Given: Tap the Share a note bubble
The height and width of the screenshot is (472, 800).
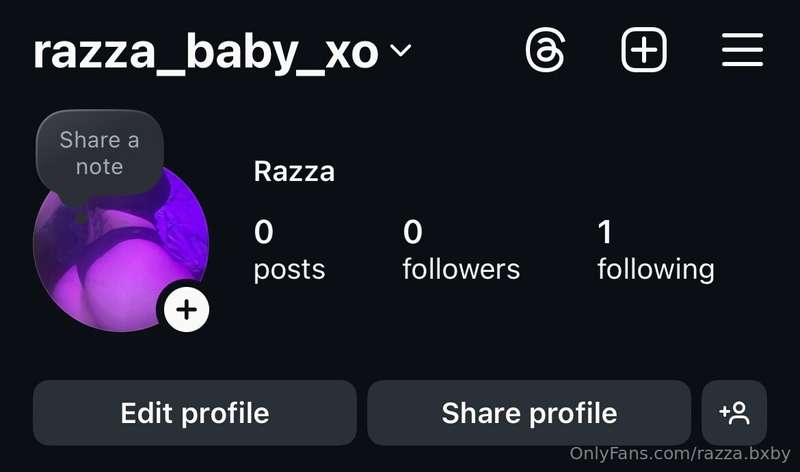Looking at the screenshot, I should (x=99, y=153).
